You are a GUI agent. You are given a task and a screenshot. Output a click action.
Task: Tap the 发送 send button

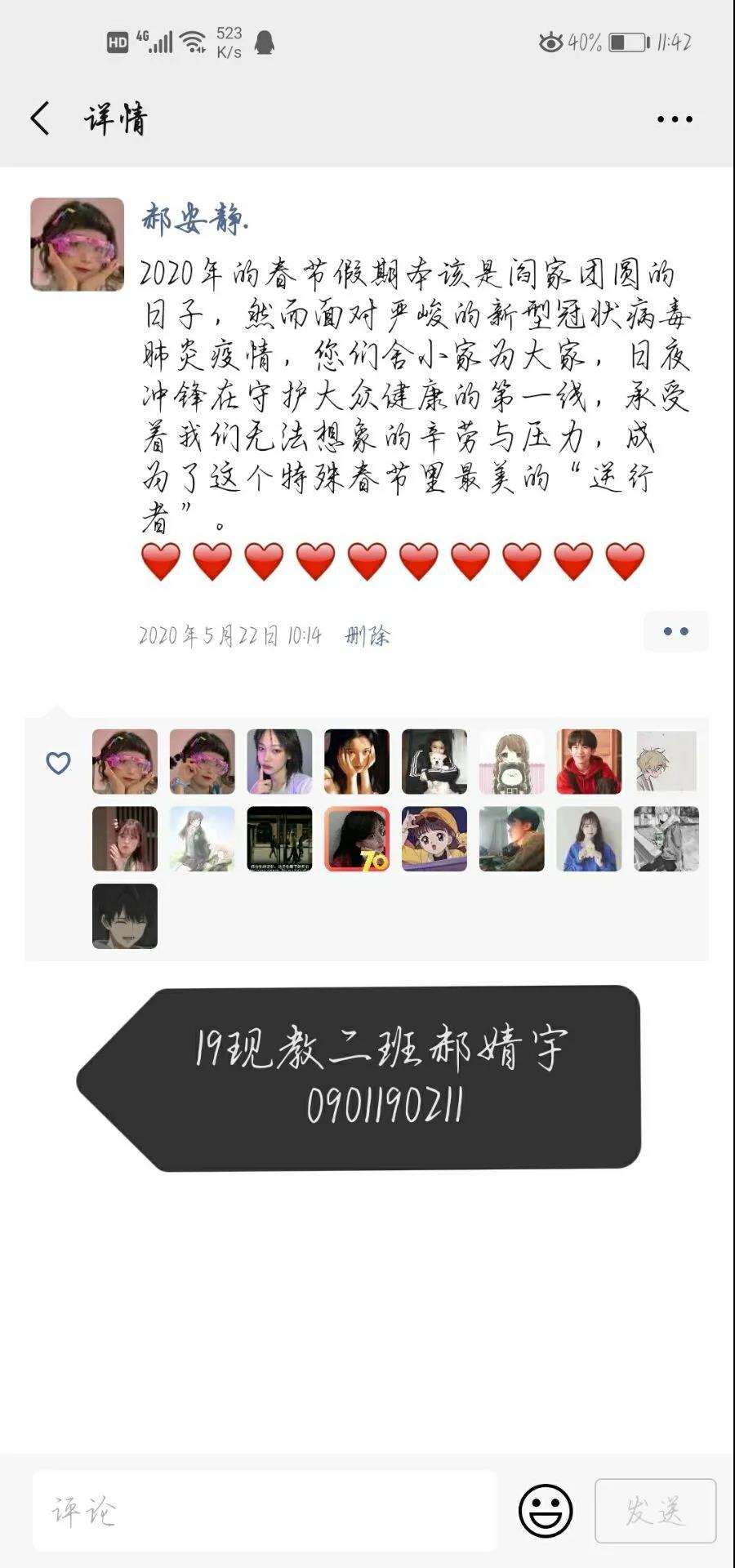(655, 1511)
